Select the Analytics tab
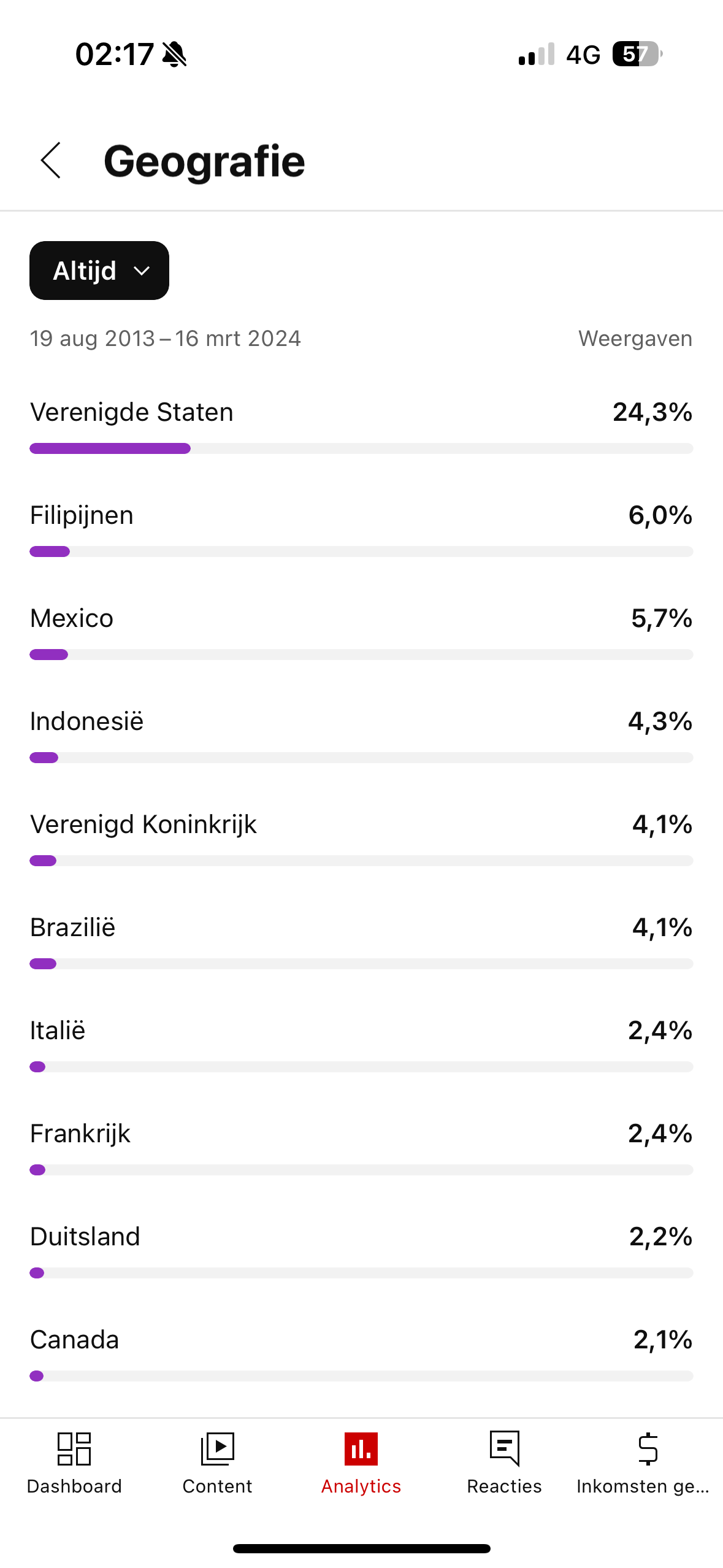The height and width of the screenshot is (1568, 723). [361, 1463]
